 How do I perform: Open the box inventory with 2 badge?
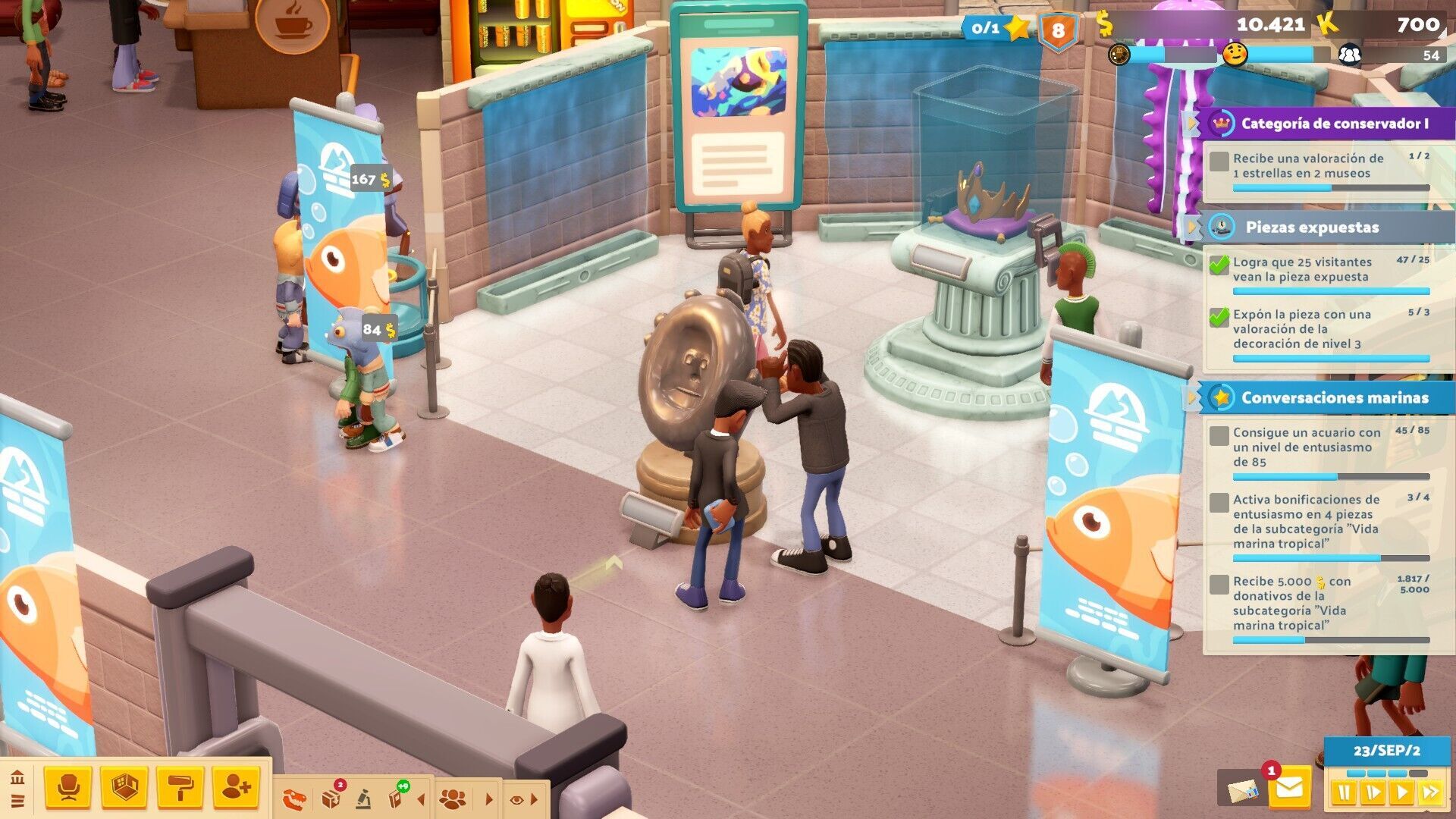tap(331, 798)
